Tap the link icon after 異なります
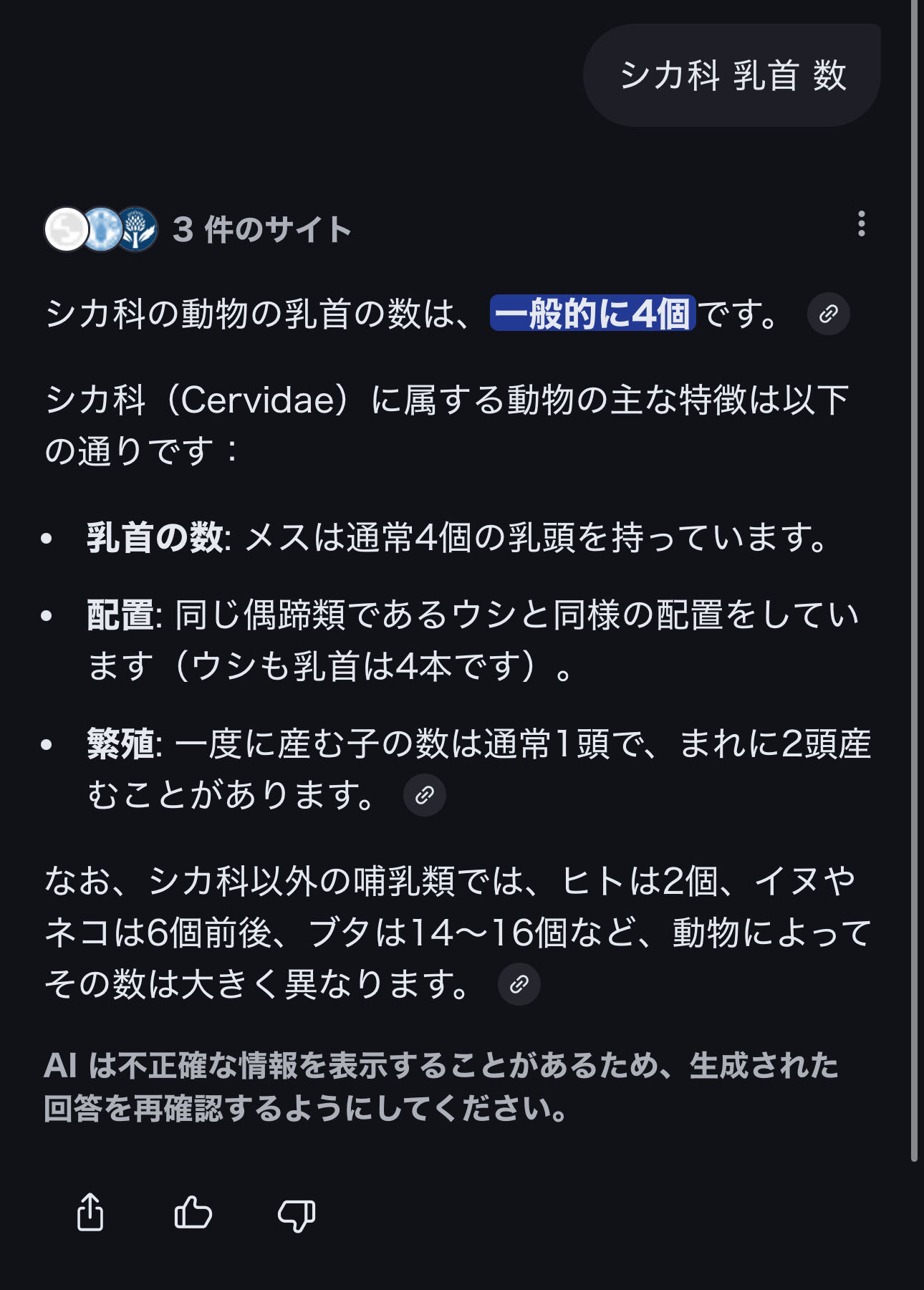This screenshot has height=1290, width=924. pos(519,984)
